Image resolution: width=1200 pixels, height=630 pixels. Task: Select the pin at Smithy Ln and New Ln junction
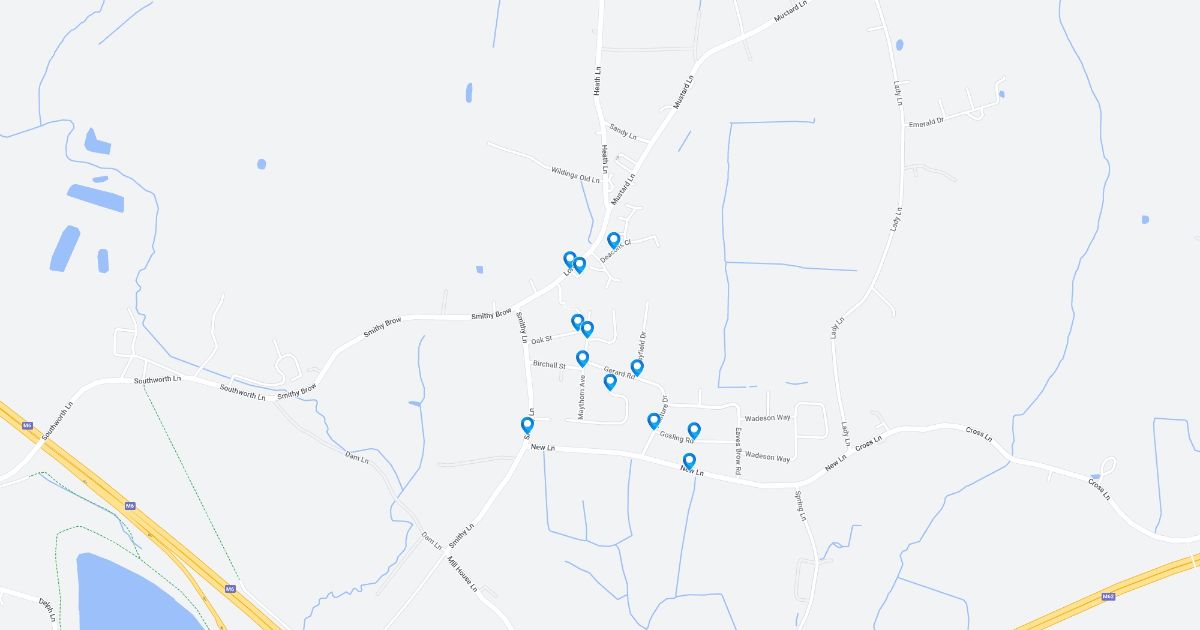pos(527,425)
